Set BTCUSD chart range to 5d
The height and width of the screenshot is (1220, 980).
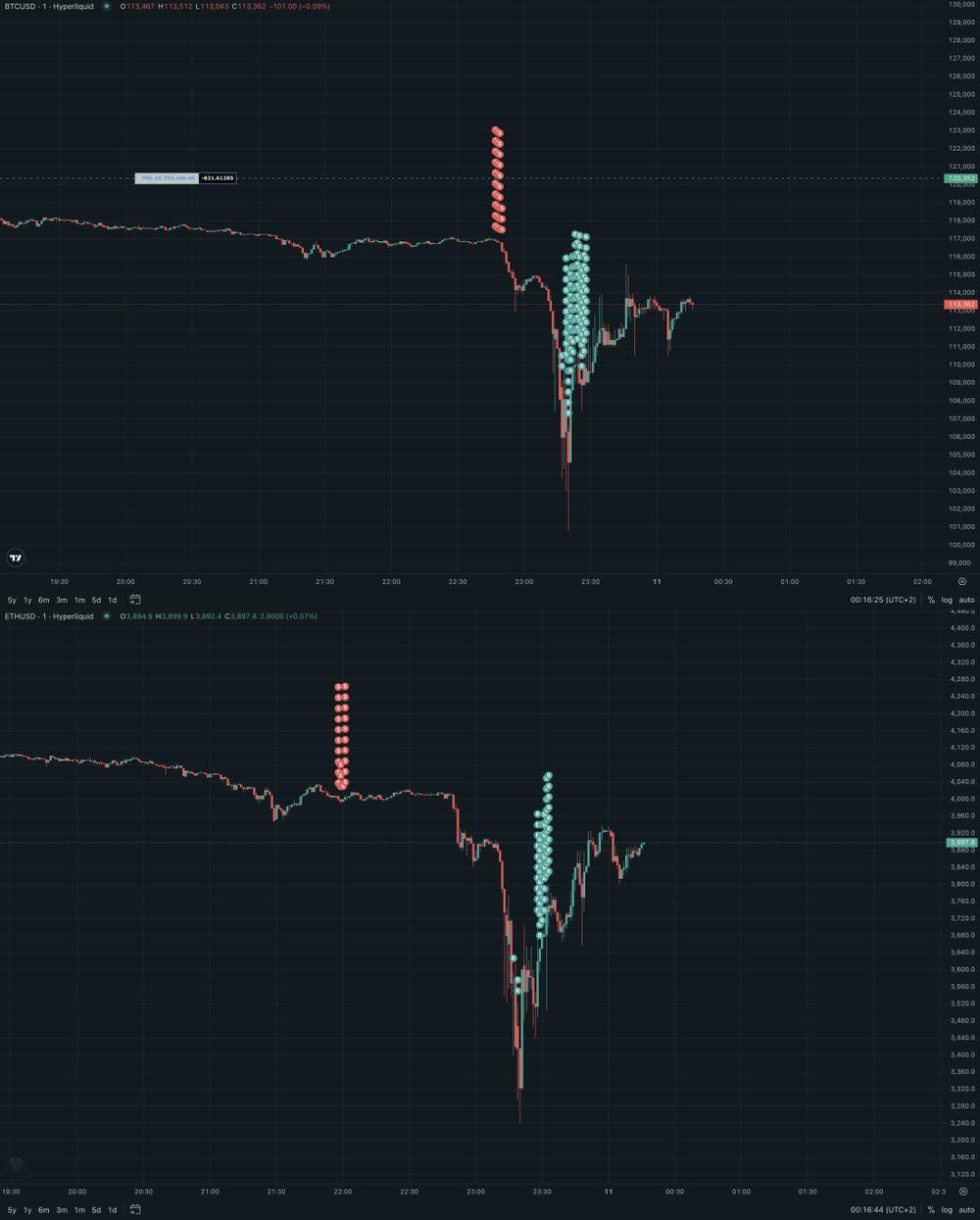coord(96,600)
